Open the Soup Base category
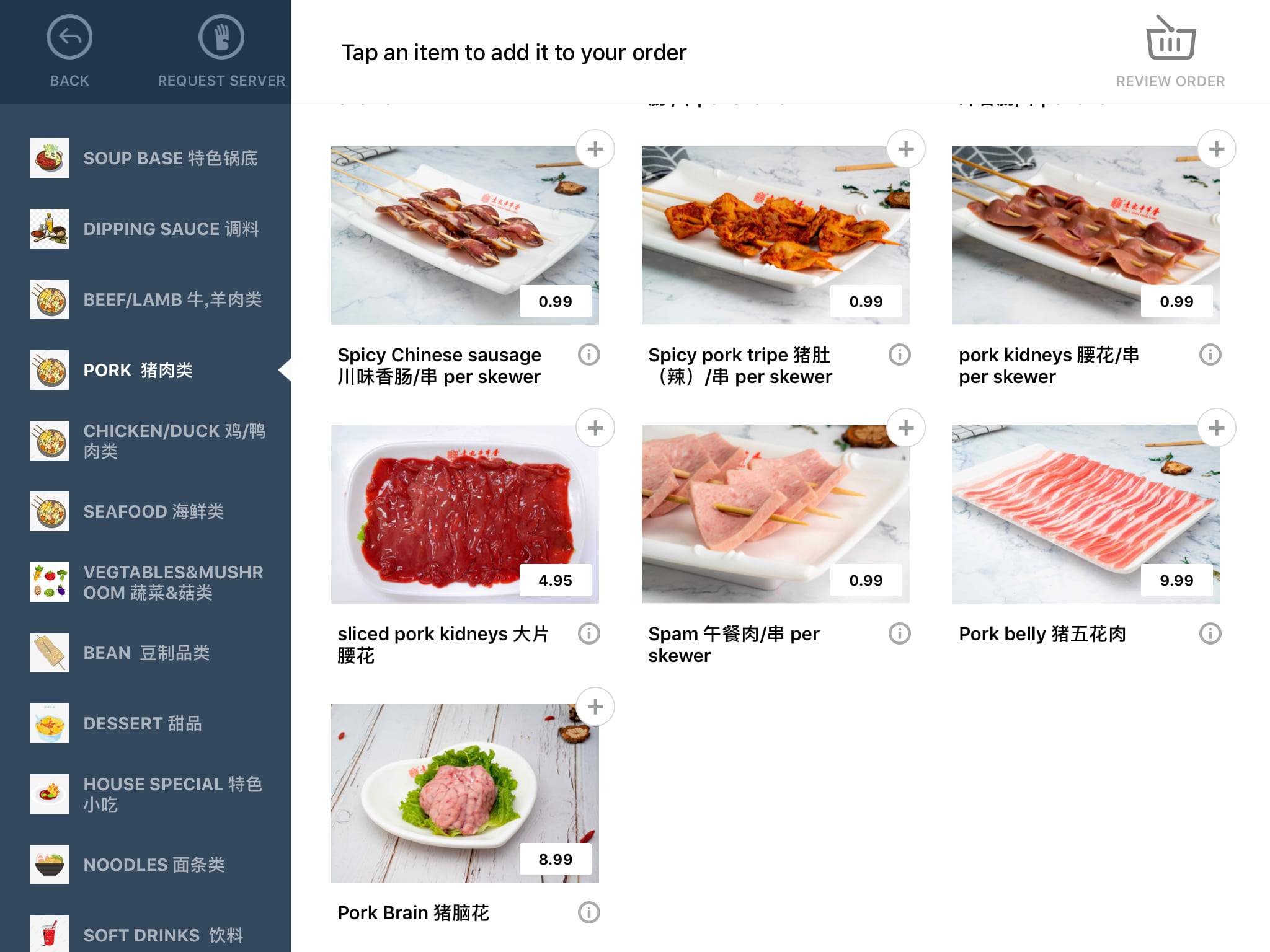The height and width of the screenshot is (952, 1270). 146,158
